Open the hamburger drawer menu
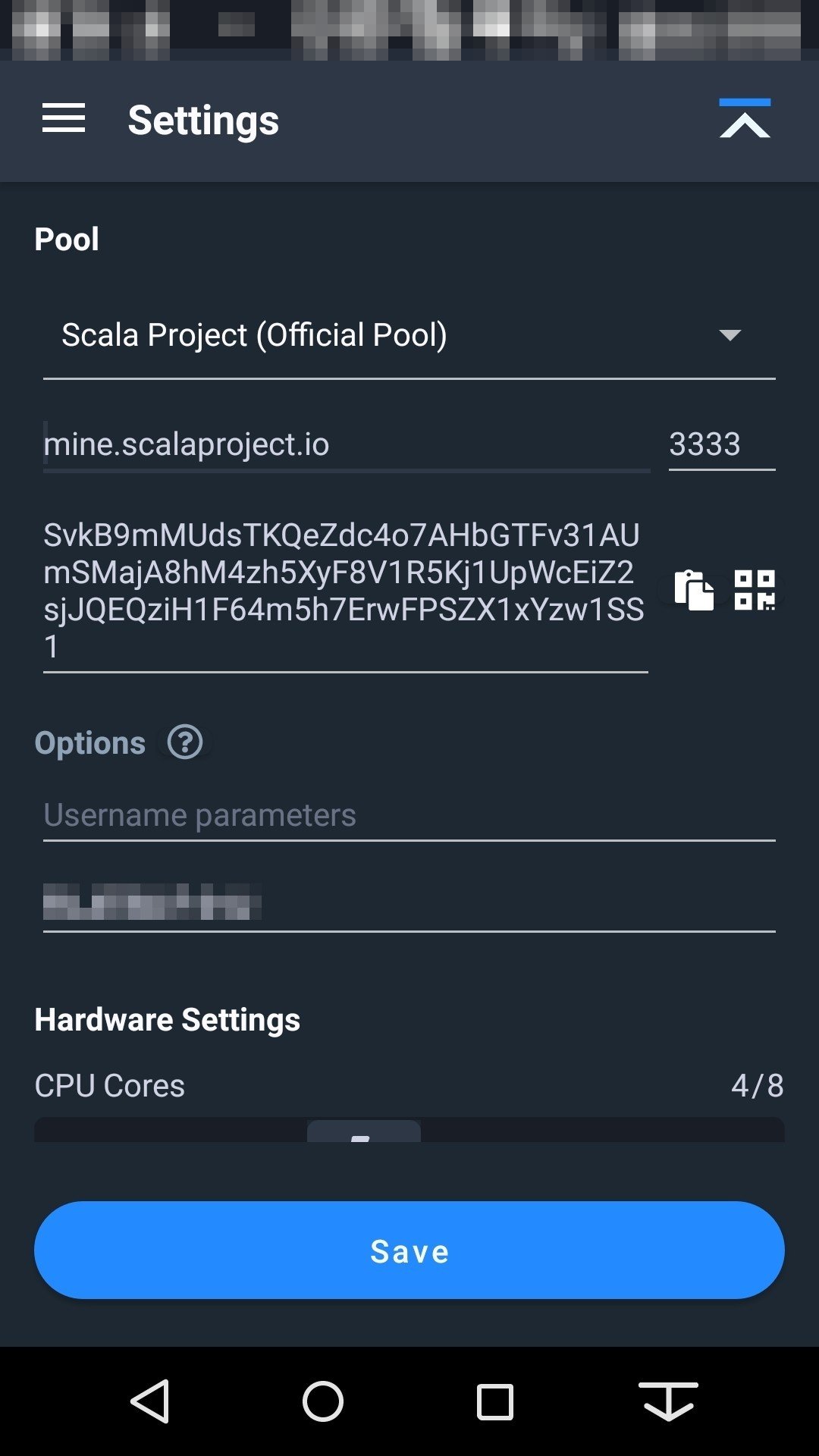The image size is (819, 1456). pyautogui.click(x=64, y=119)
